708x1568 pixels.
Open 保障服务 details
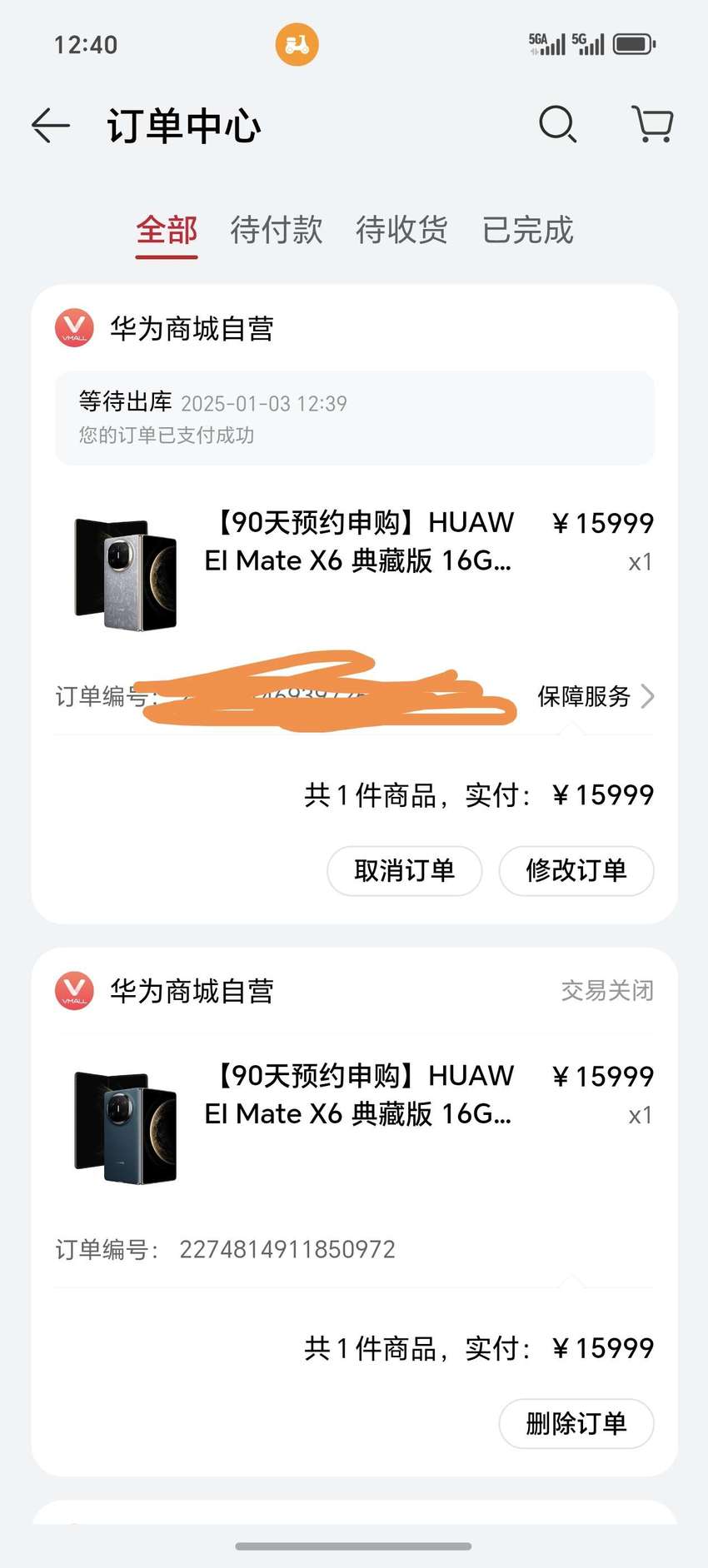pyautogui.click(x=596, y=696)
